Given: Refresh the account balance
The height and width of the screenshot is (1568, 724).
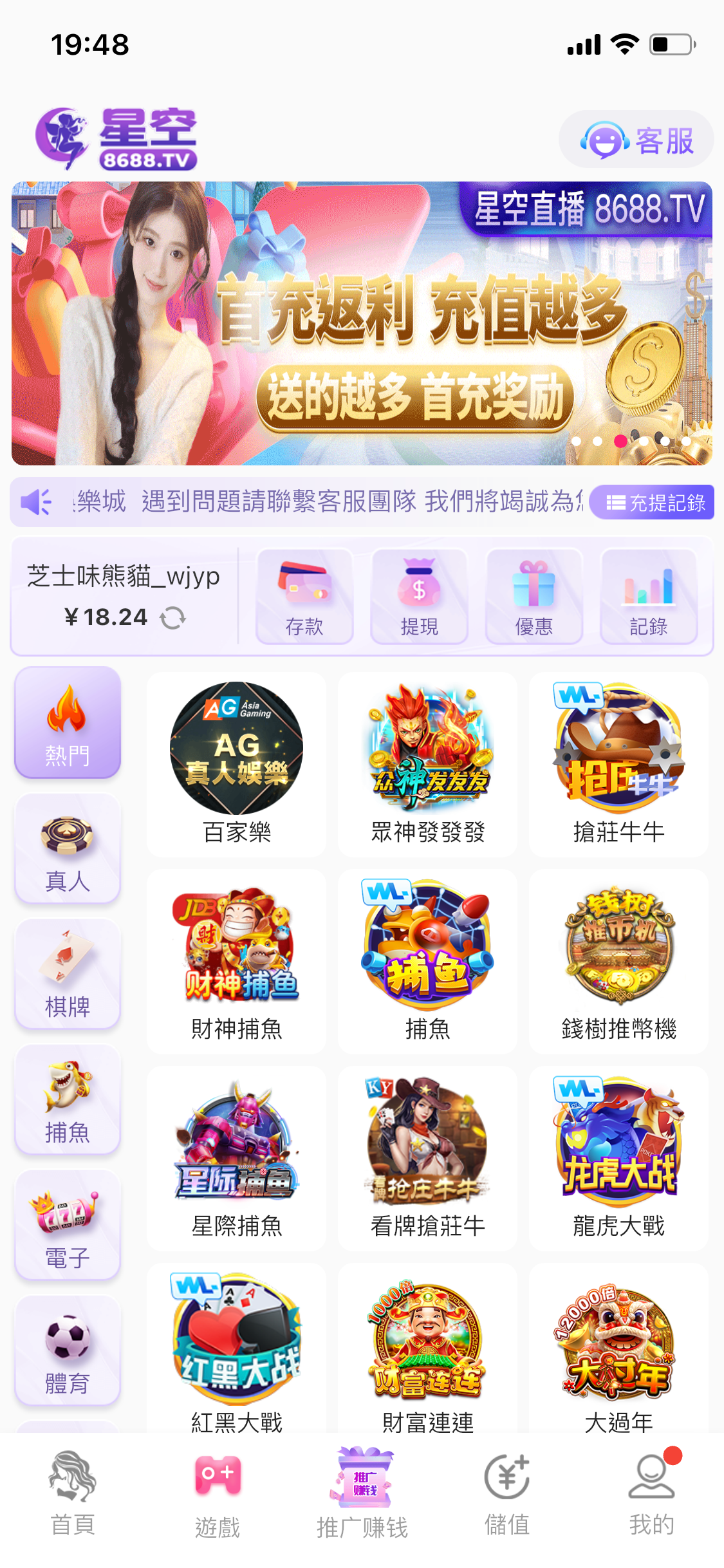Looking at the screenshot, I should tap(172, 618).
